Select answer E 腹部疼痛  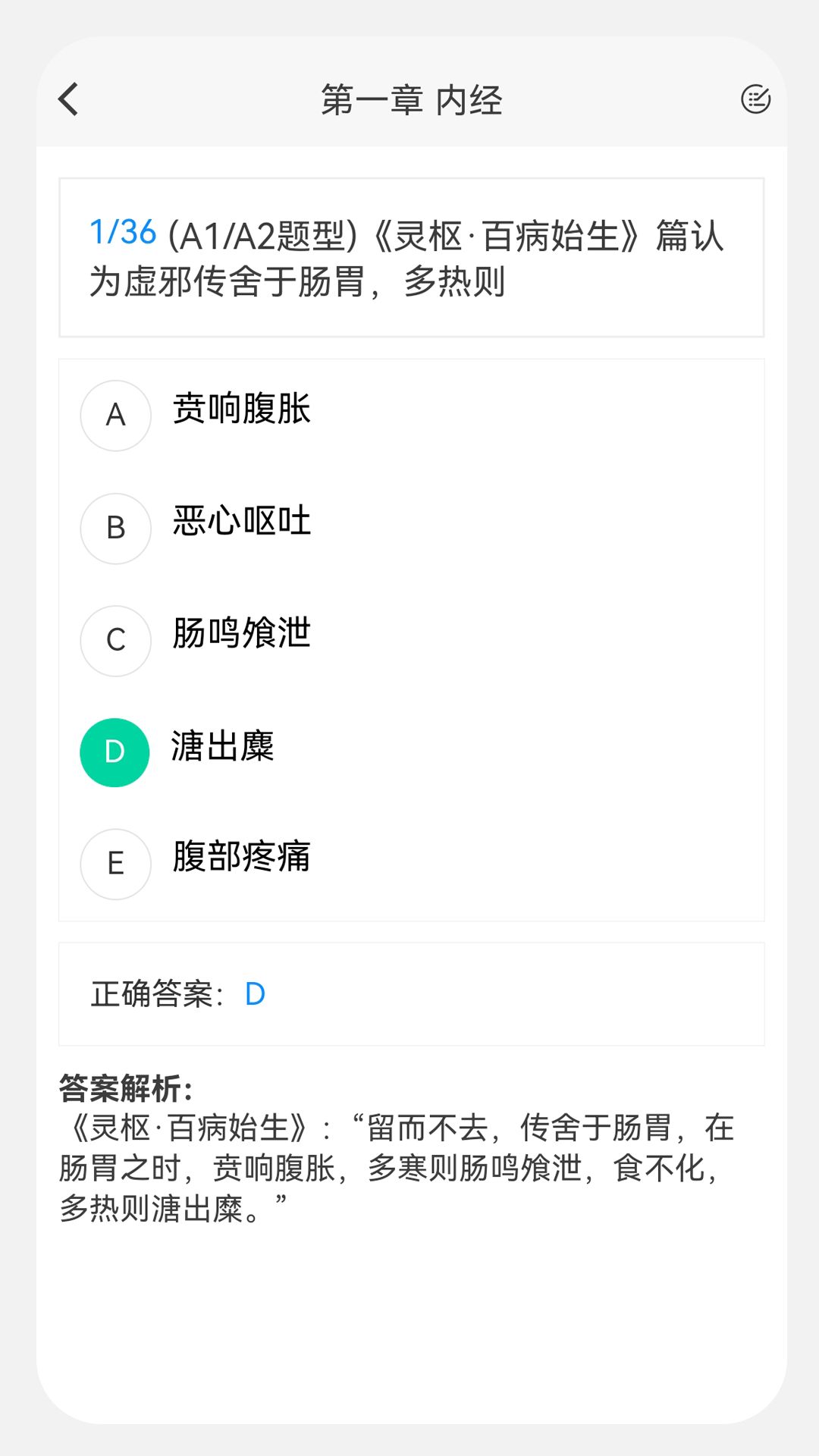coord(238,859)
